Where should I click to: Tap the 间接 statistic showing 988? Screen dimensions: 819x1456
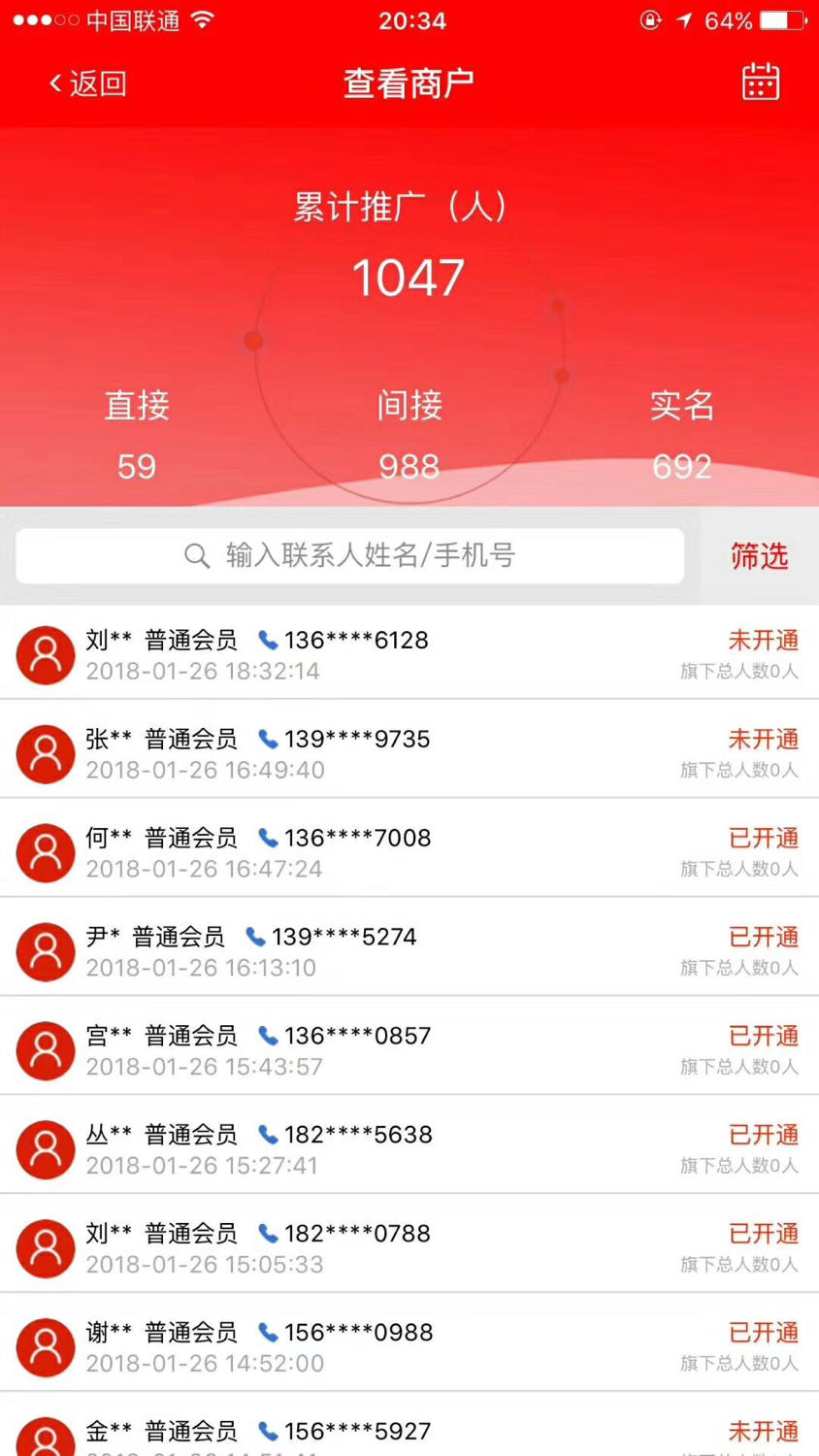pos(408,437)
